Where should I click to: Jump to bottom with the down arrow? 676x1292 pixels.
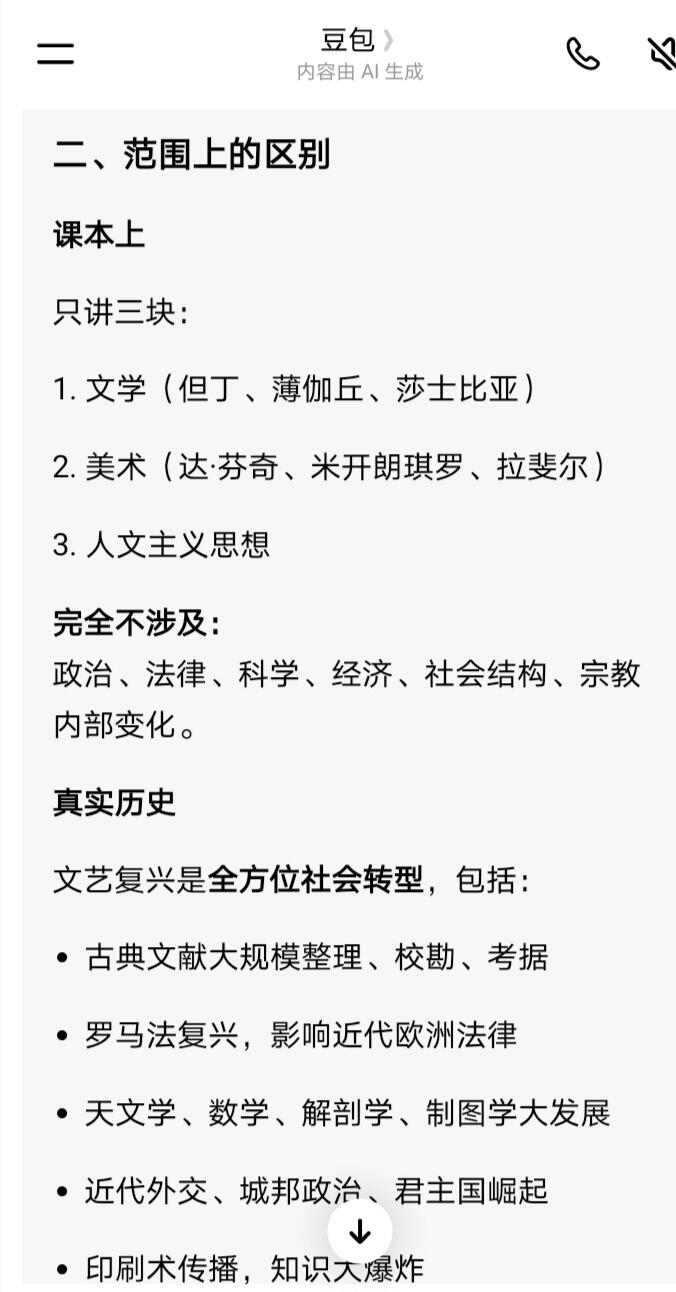click(x=360, y=1232)
